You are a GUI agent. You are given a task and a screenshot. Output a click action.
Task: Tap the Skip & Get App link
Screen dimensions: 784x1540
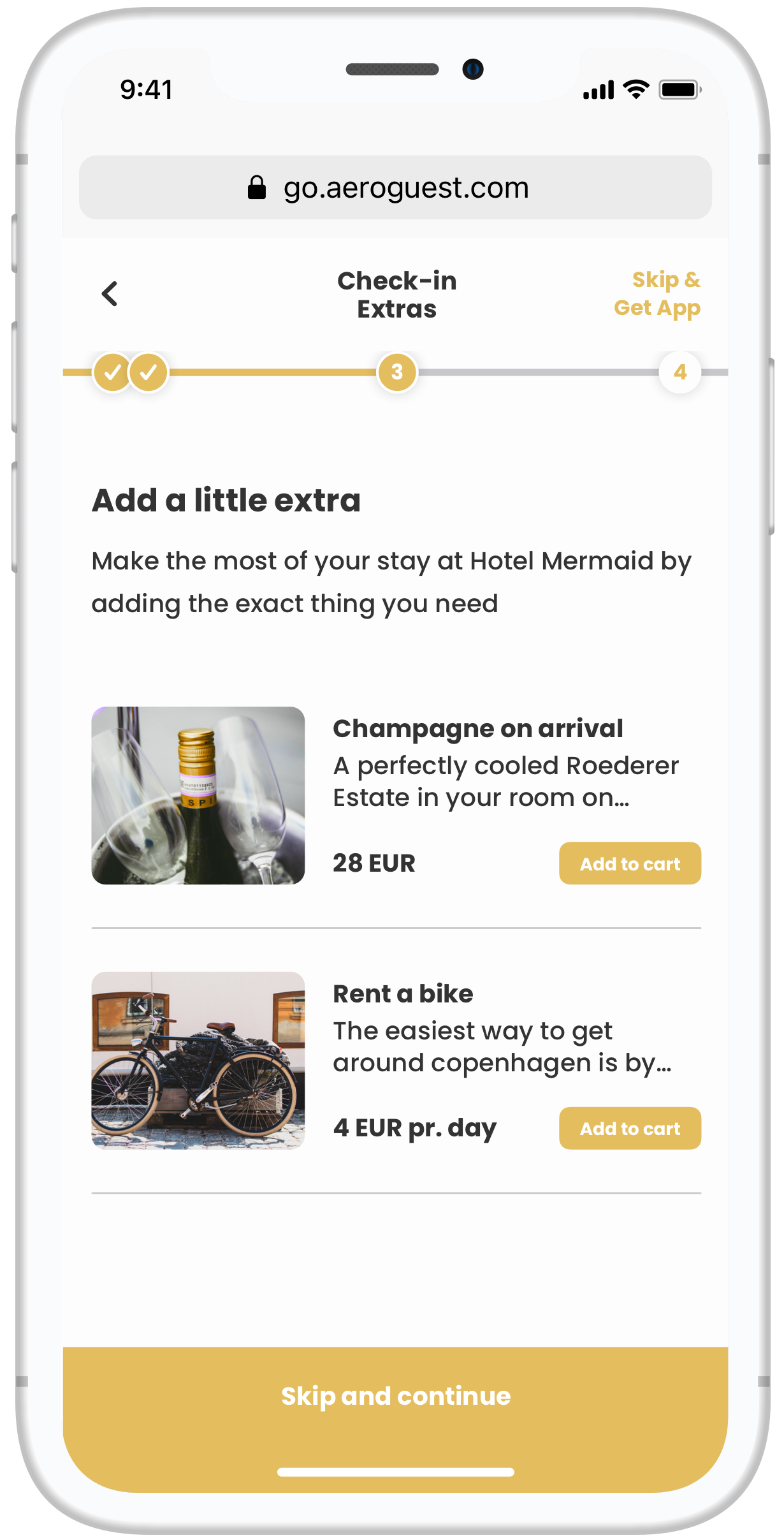click(x=657, y=294)
